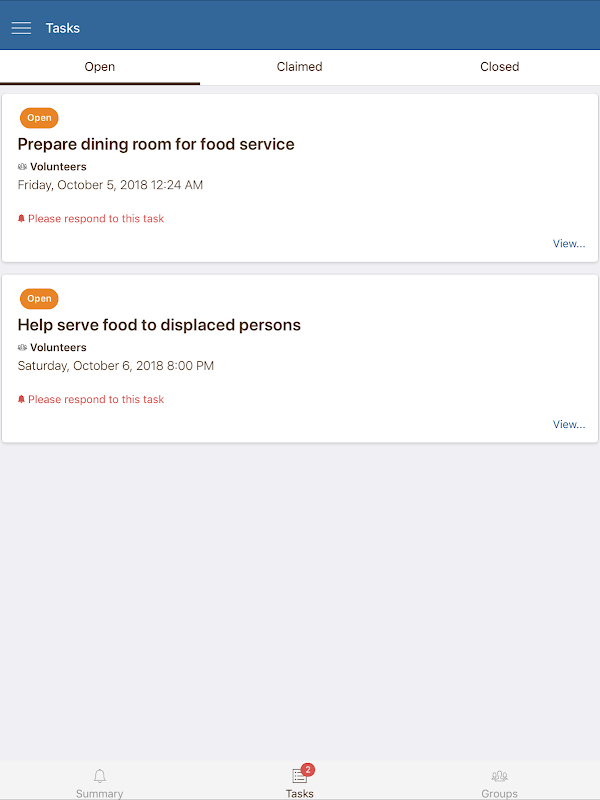Switch to the Claimed tab

coord(300,67)
